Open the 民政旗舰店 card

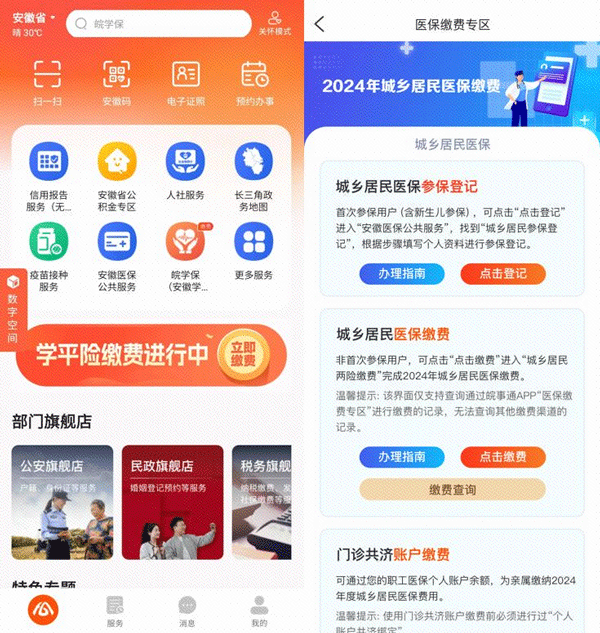coord(172,501)
